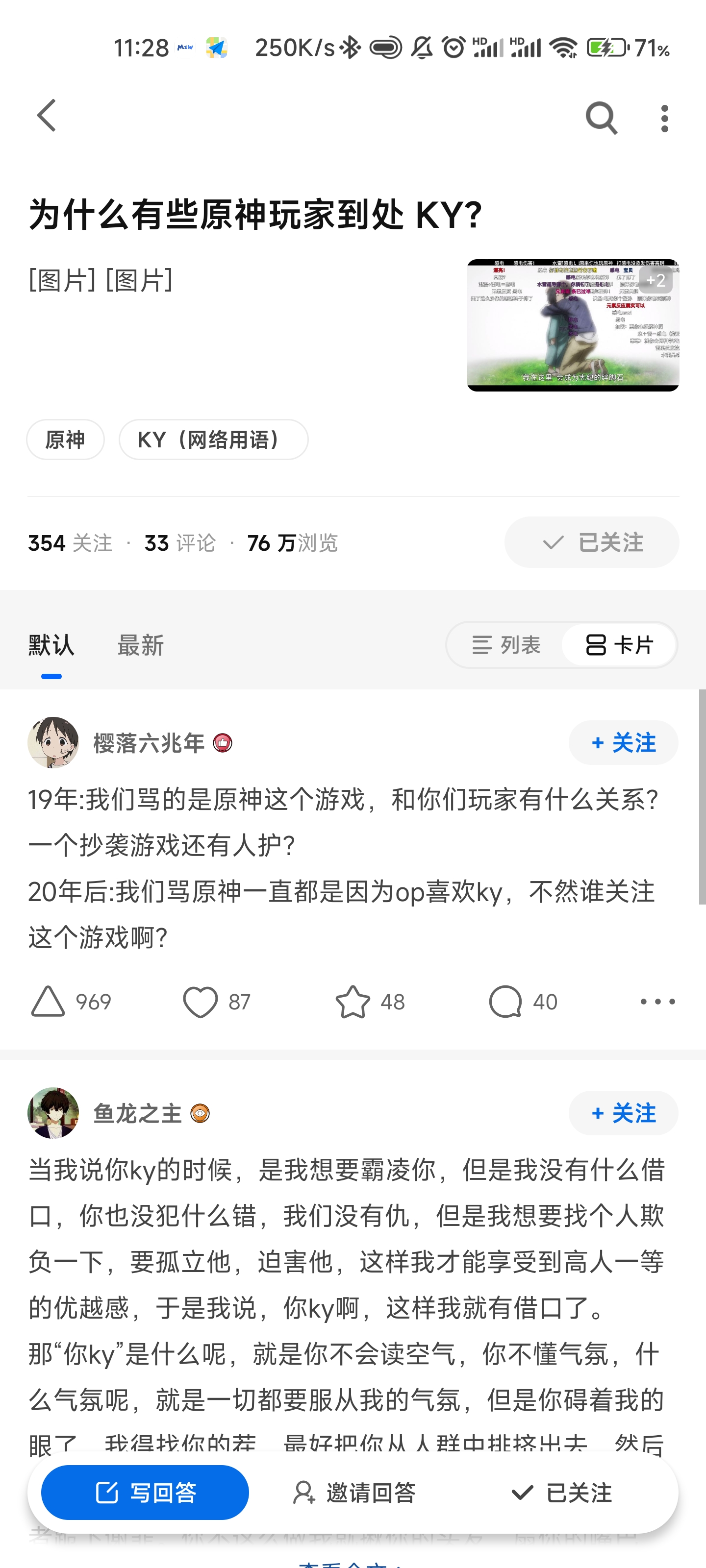Screen dimensions: 706x1568
Task: Tap 邀请回答 to invite answers
Action: pos(354,1493)
